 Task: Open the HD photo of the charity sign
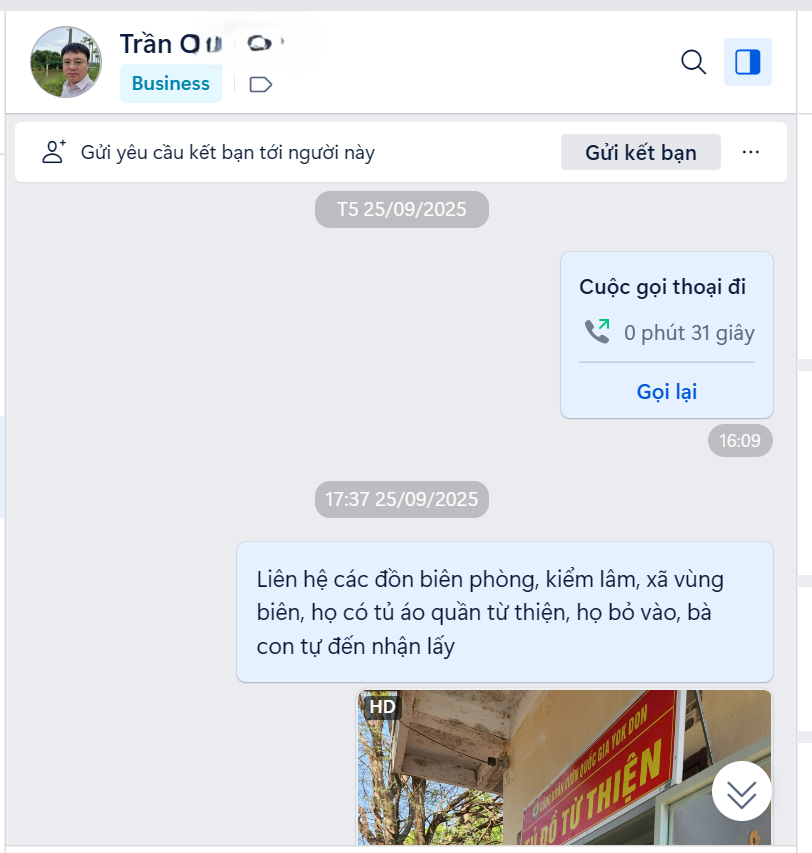coord(540,770)
